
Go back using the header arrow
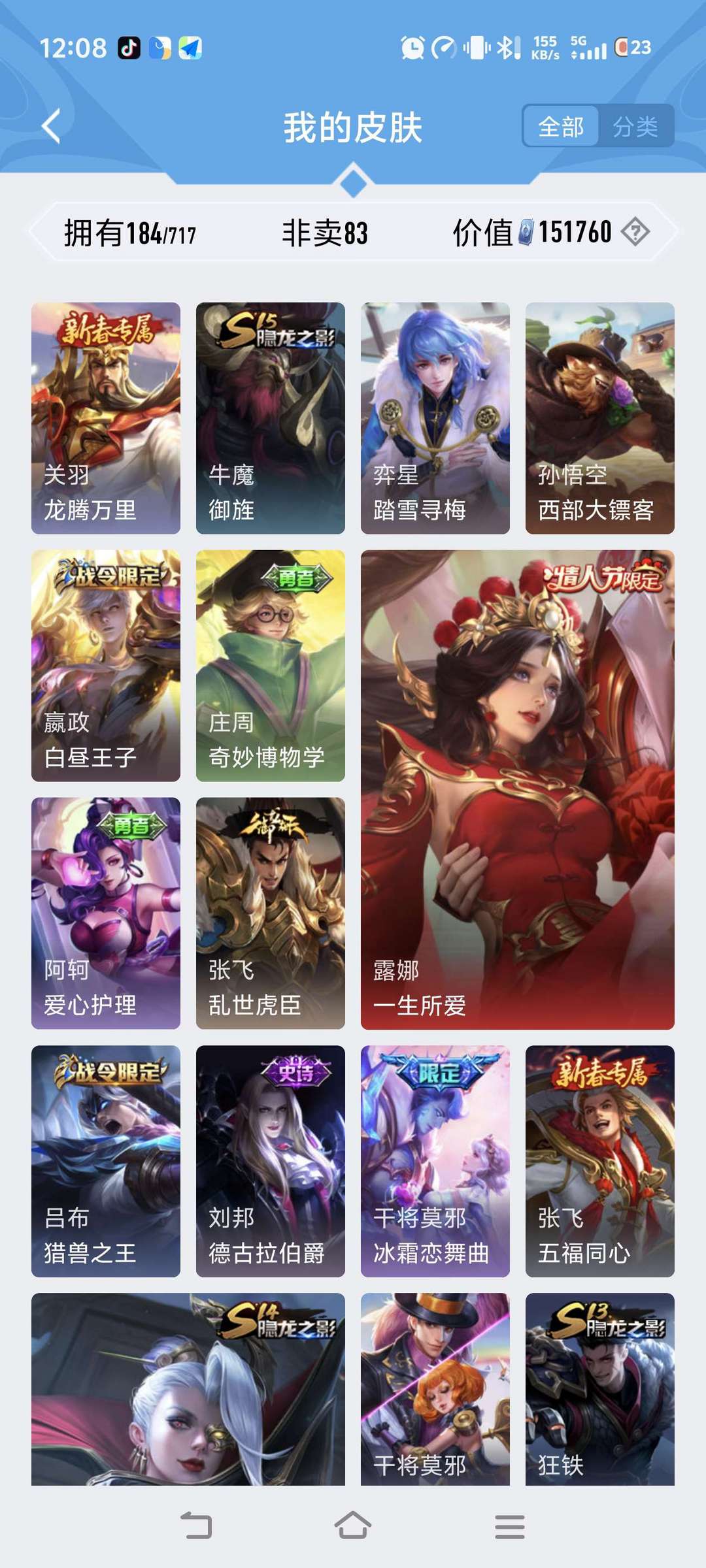click(51, 125)
